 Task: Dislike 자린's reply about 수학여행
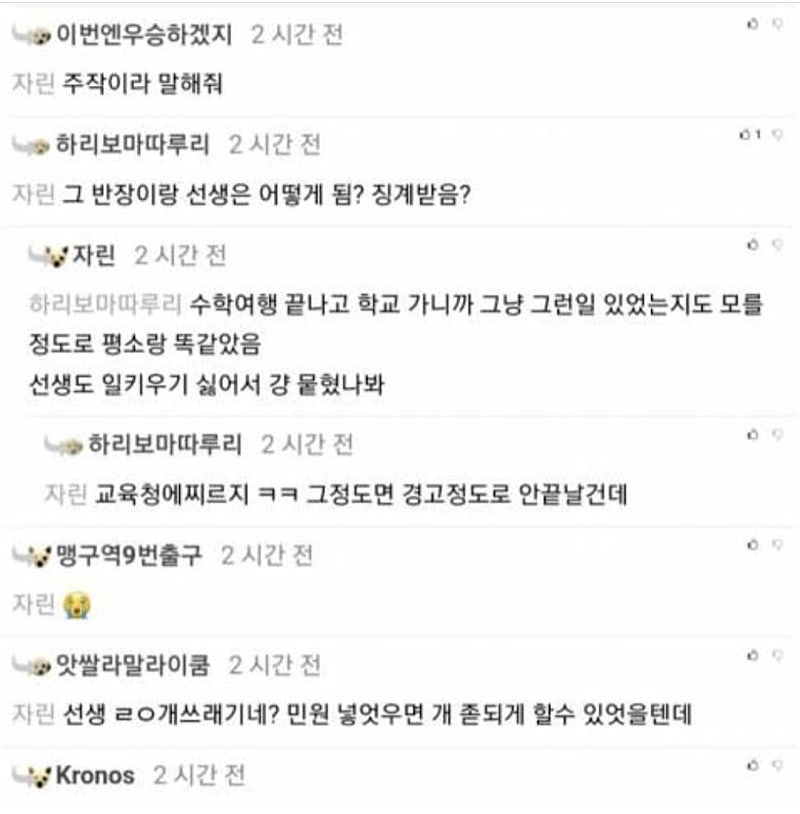pos(777,245)
